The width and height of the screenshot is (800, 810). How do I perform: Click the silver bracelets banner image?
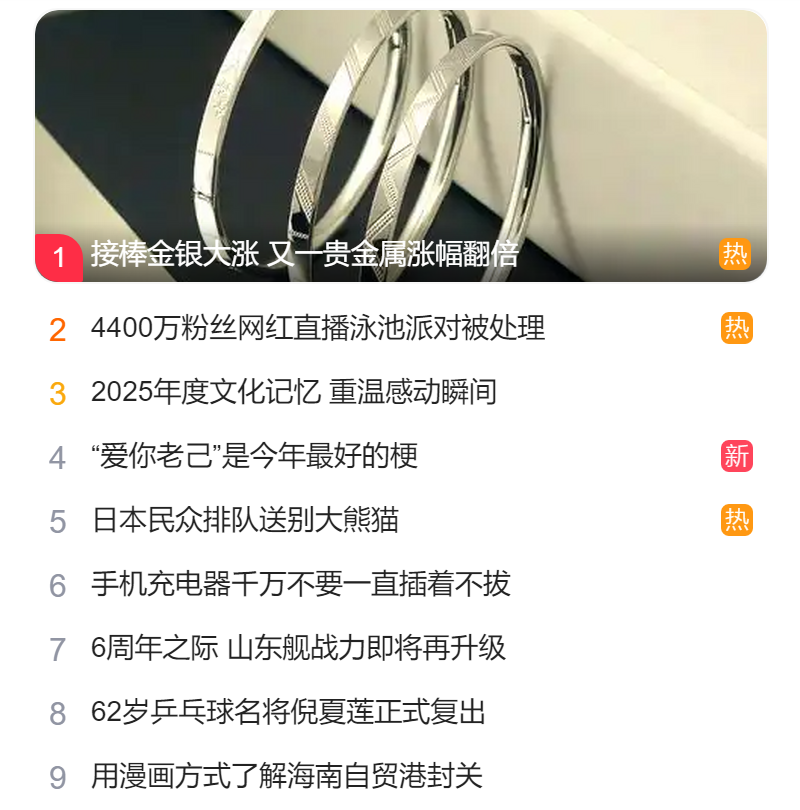400,130
